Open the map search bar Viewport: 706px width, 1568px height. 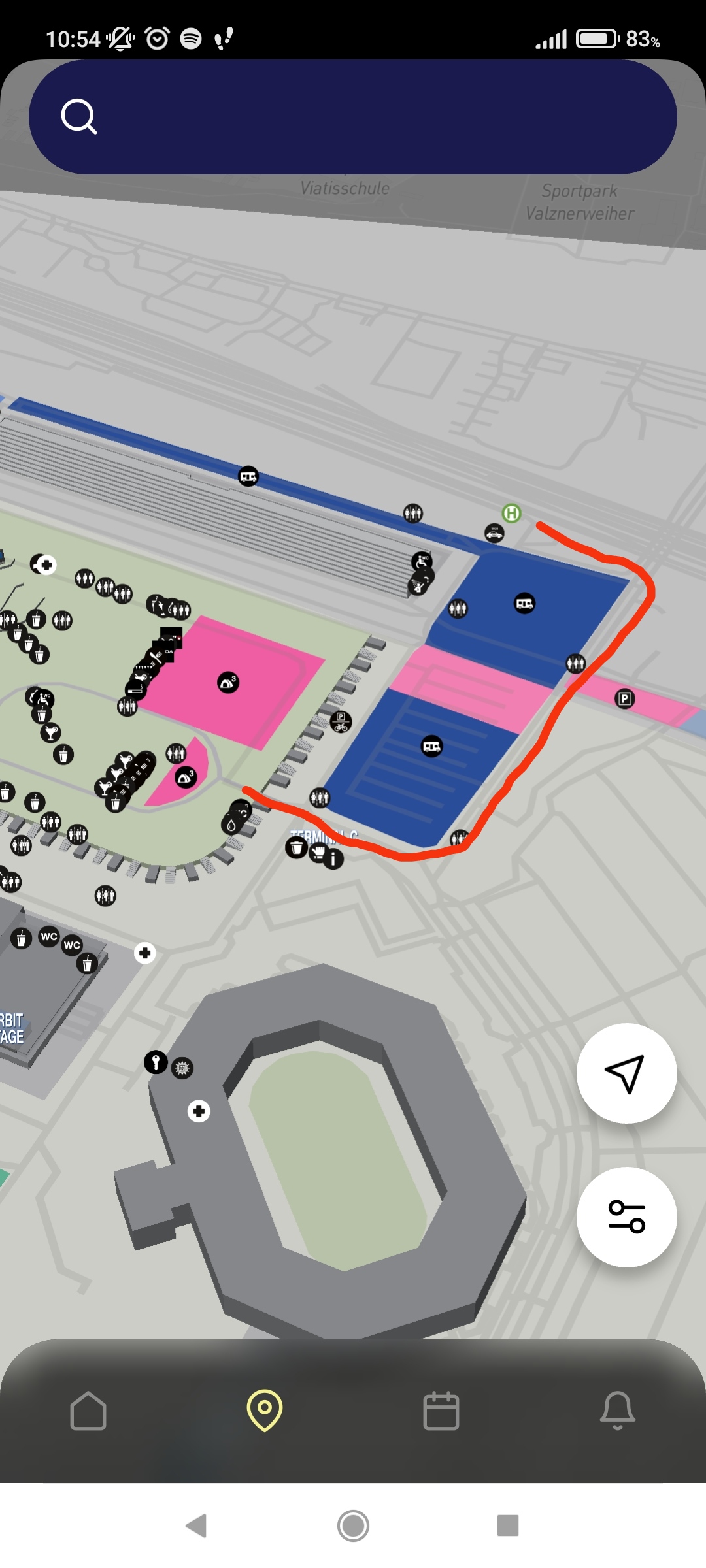(x=353, y=117)
